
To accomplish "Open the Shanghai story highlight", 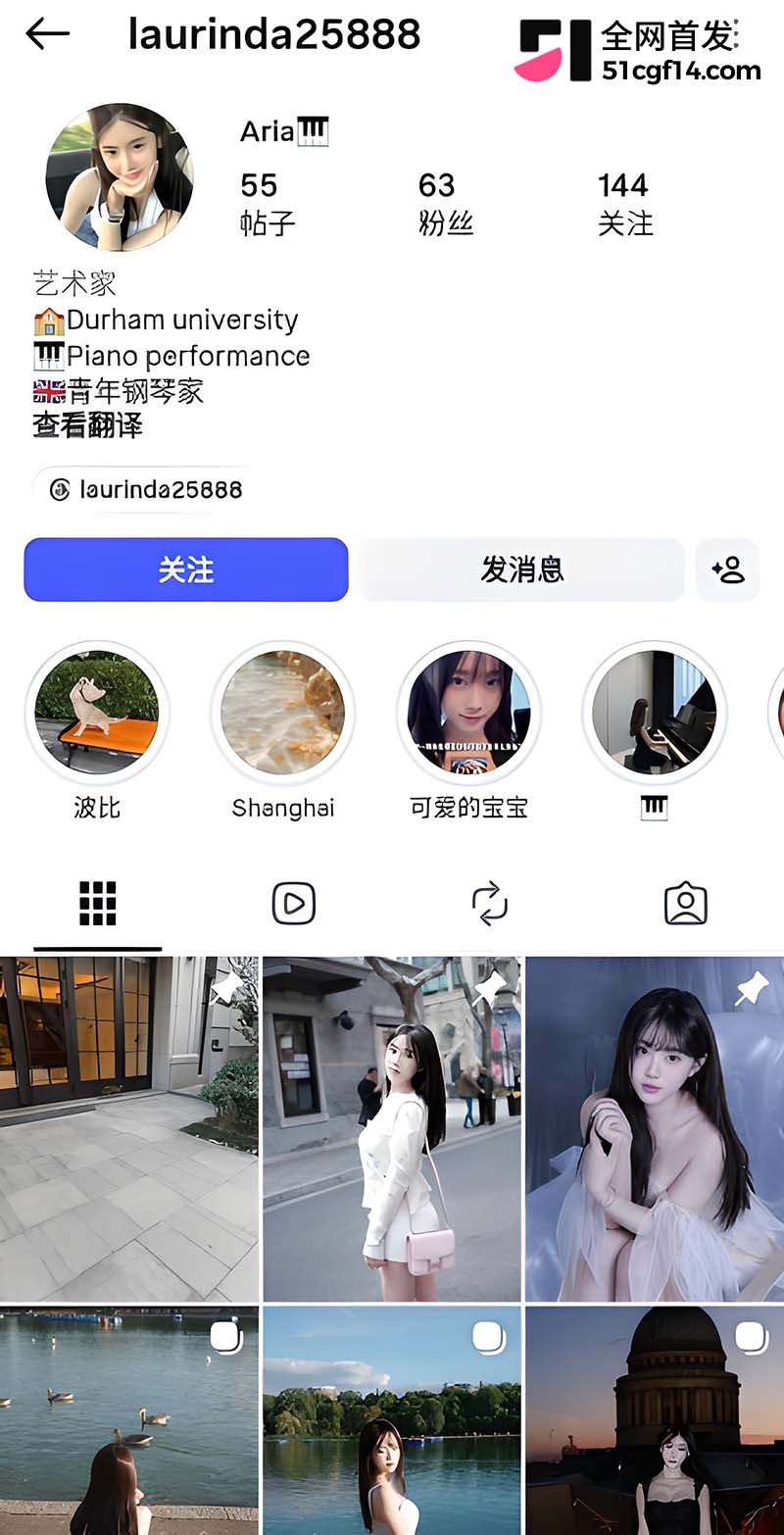I will tap(282, 713).
